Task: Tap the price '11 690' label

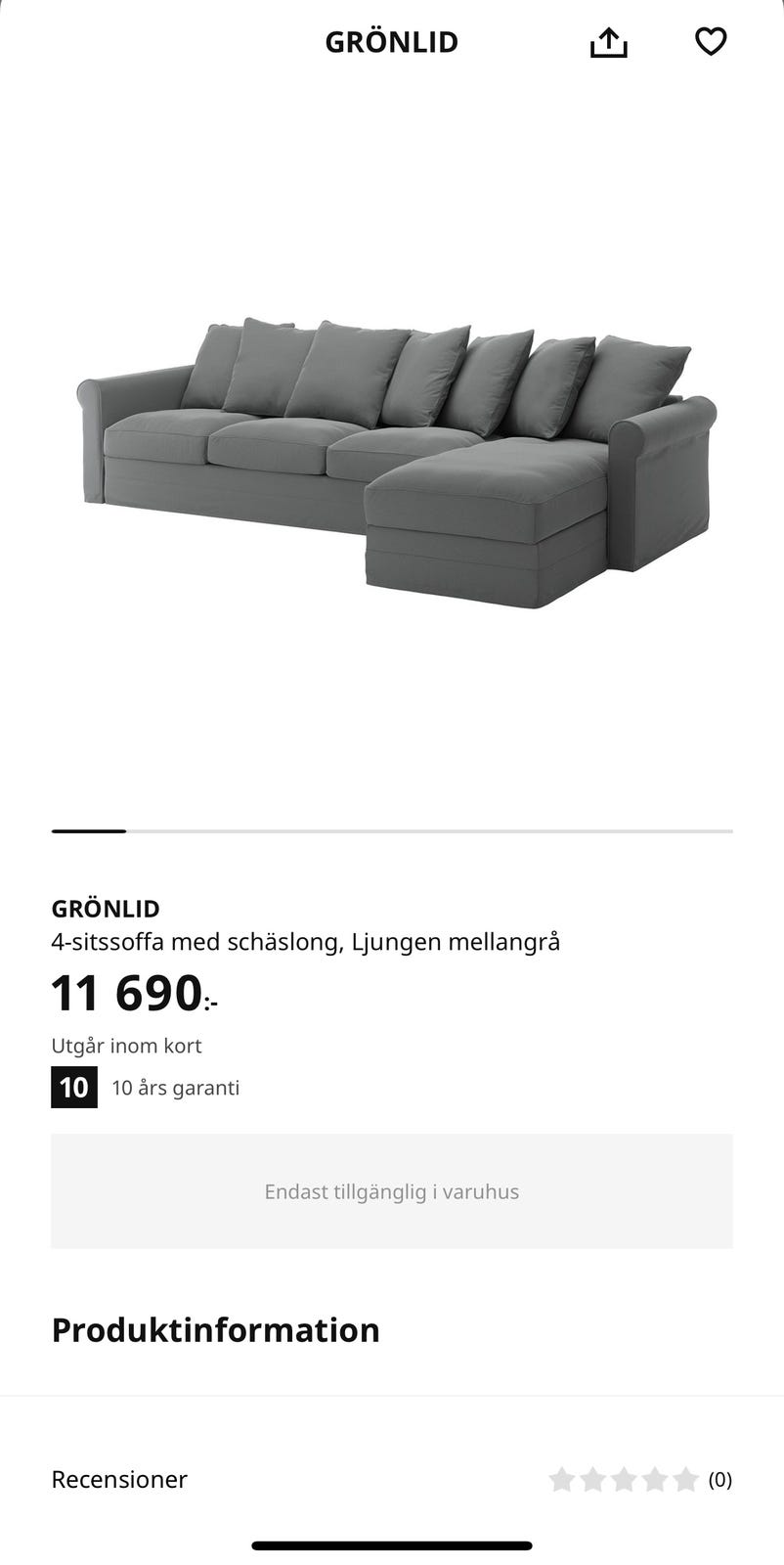Action: 127,991
